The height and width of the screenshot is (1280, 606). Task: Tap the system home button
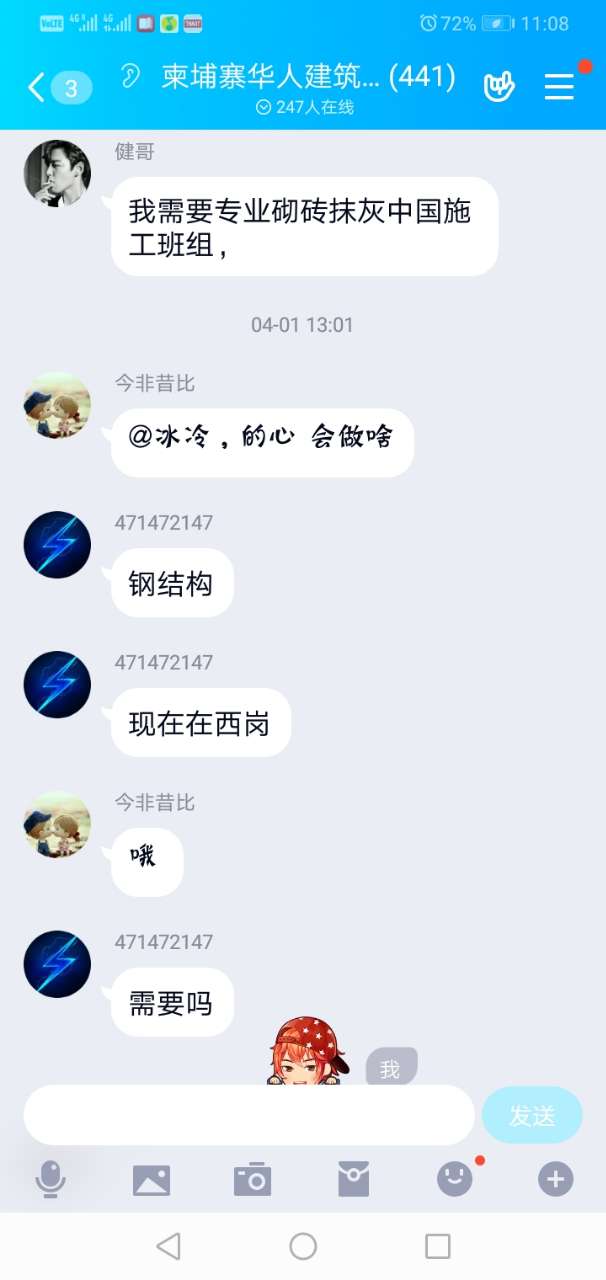pos(303,1246)
